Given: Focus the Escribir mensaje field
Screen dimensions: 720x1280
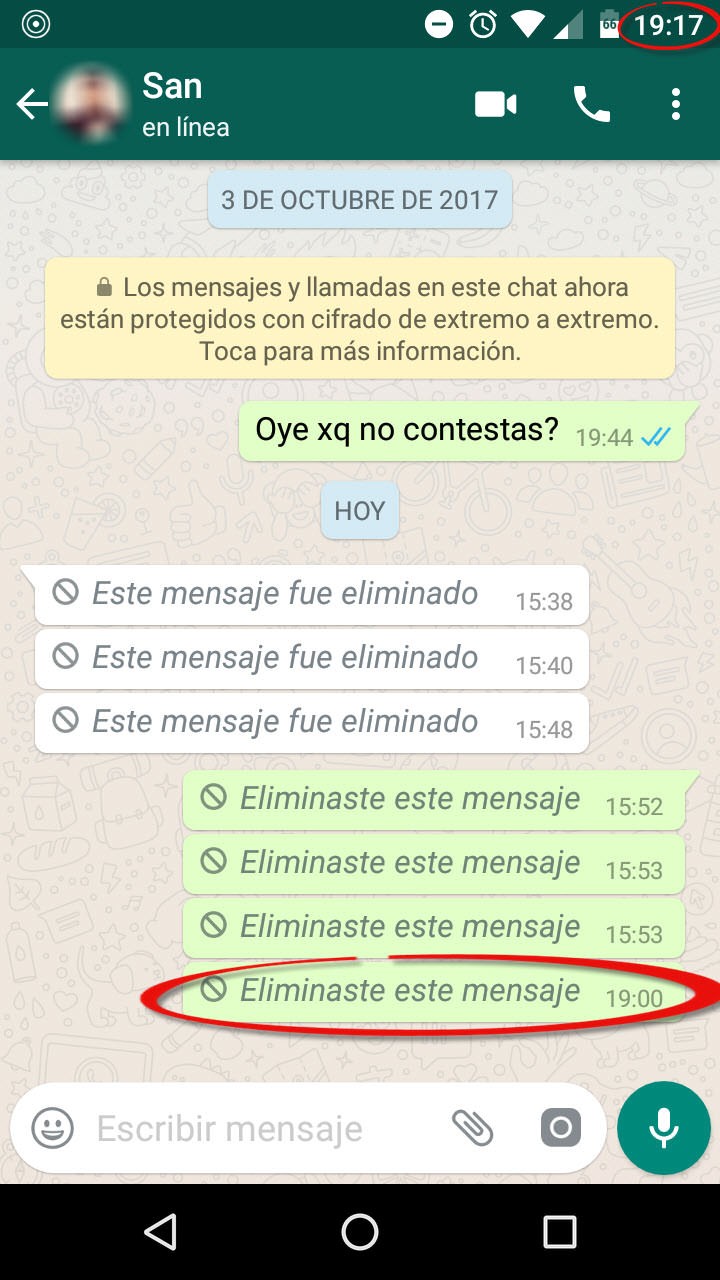Looking at the screenshot, I should 260,1129.
